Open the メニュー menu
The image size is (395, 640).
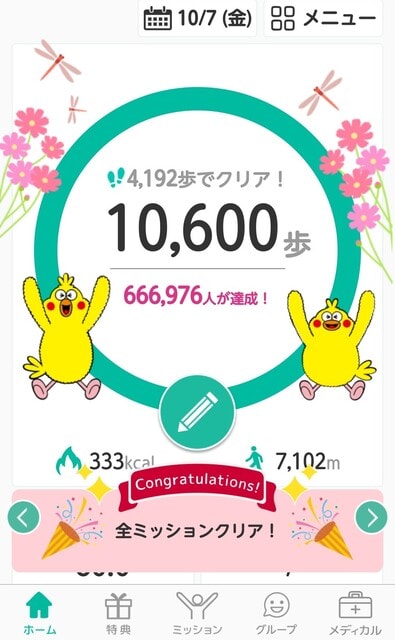[323, 18]
